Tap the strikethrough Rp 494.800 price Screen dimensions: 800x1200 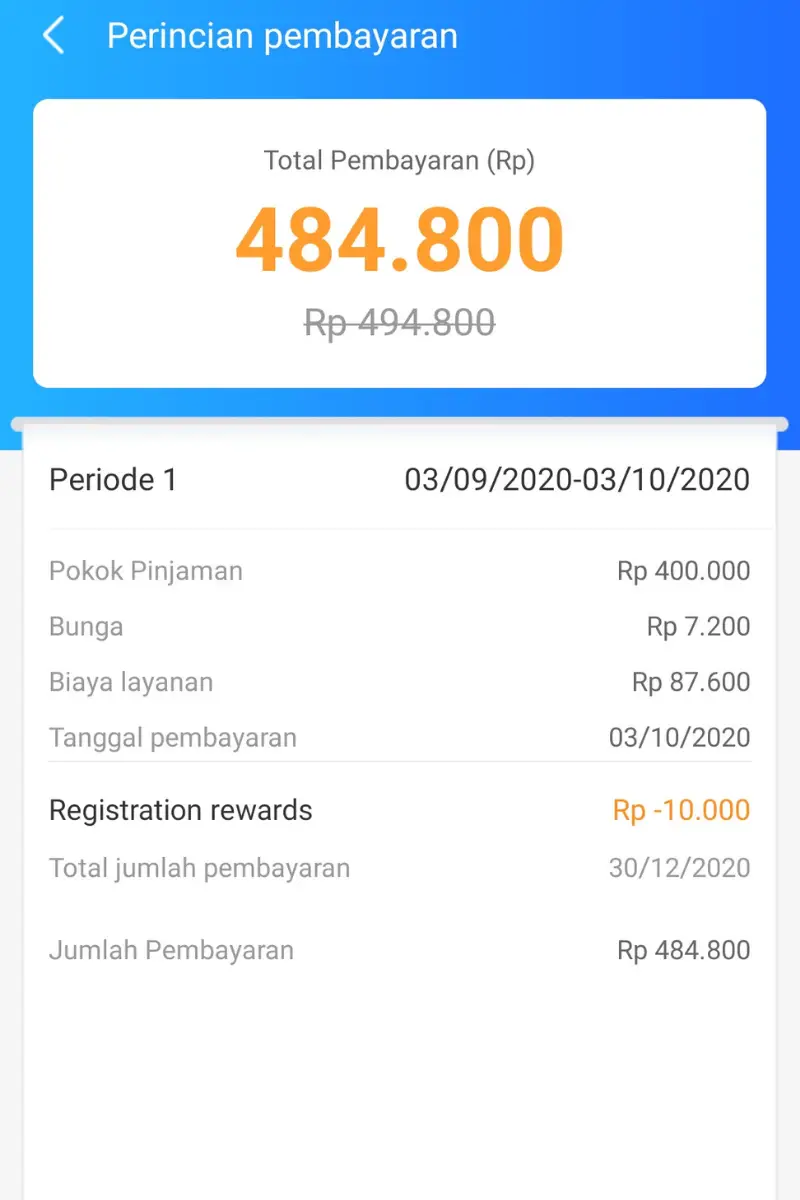click(x=399, y=322)
